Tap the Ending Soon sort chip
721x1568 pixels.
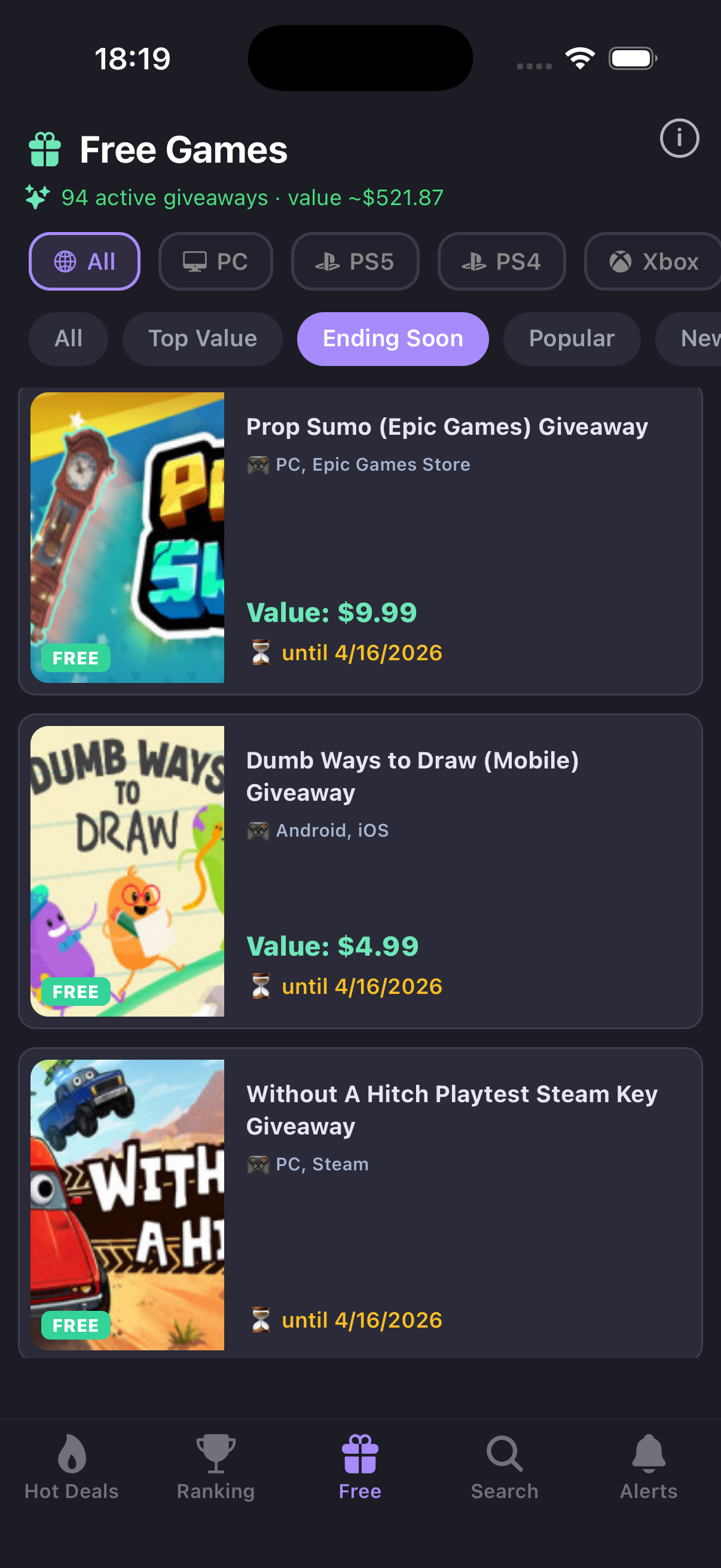(x=392, y=339)
